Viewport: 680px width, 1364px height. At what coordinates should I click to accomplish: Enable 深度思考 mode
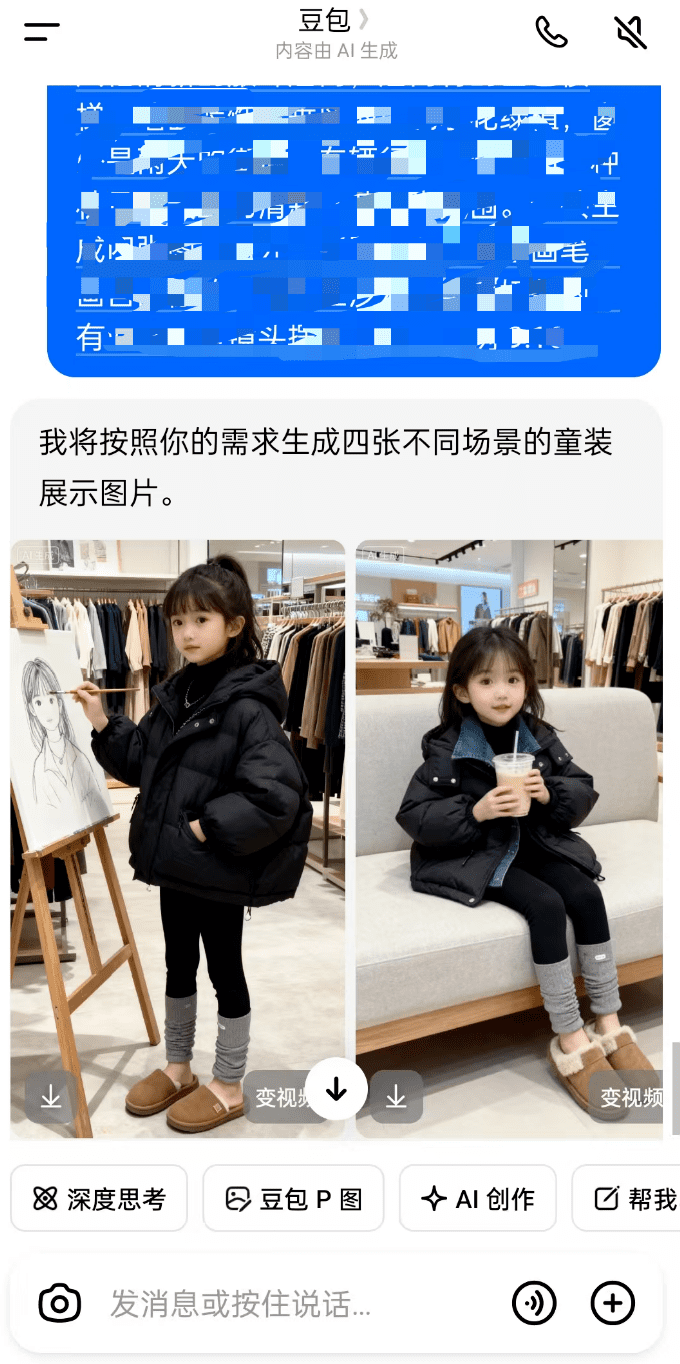[99, 1198]
